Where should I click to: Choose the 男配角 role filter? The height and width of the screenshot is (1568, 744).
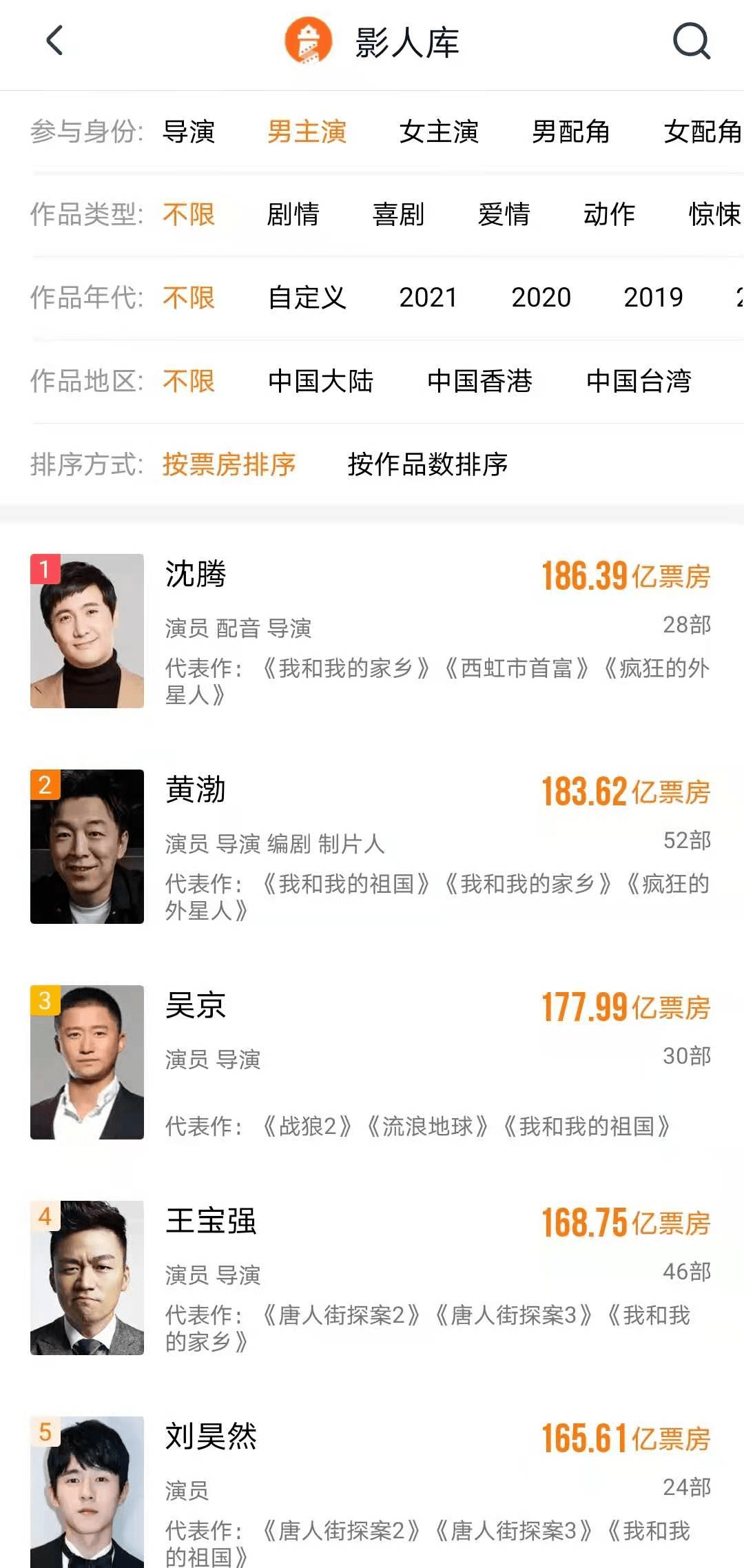[x=570, y=132]
